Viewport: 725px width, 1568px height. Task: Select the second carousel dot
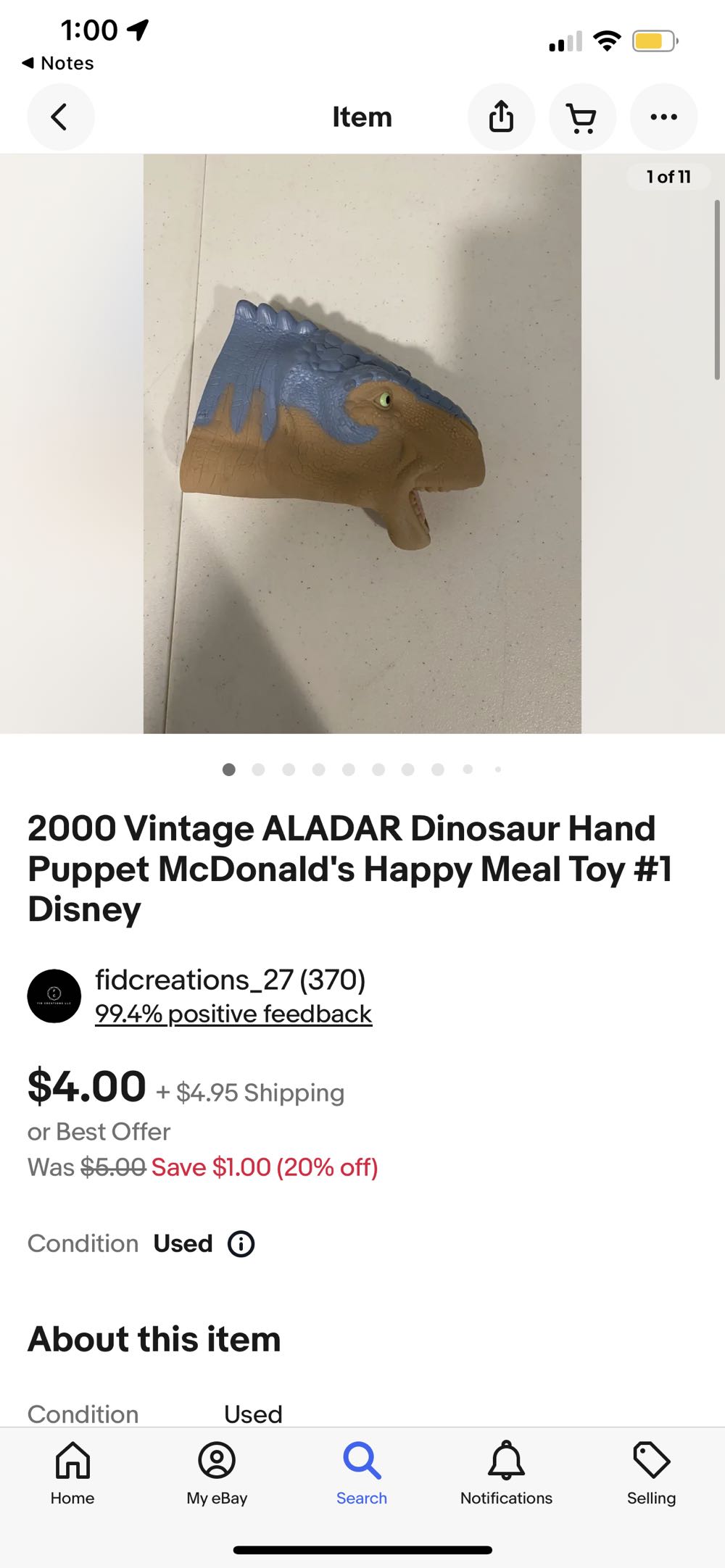[x=259, y=770]
